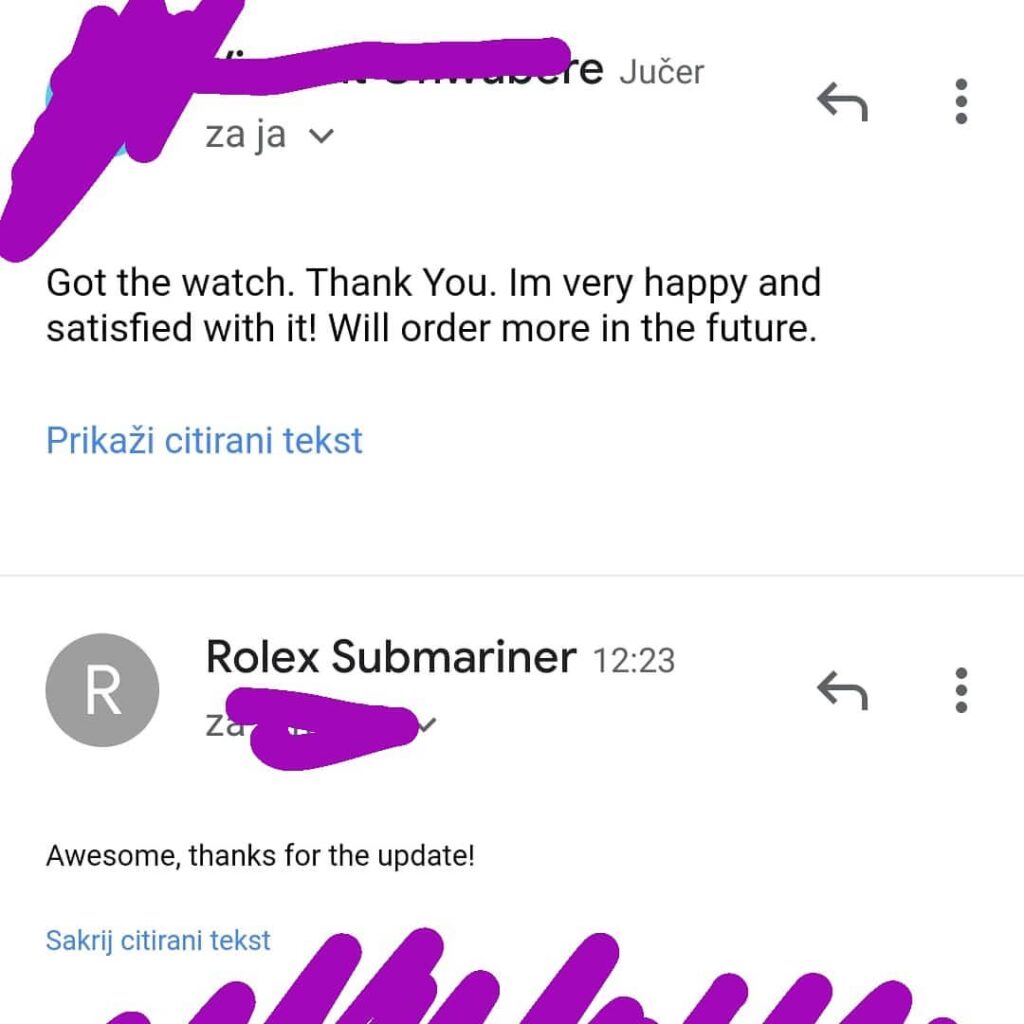The image size is (1024, 1024).
Task: Show quoted text via 'Prikaži citirani tekst'
Action: tap(204, 440)
